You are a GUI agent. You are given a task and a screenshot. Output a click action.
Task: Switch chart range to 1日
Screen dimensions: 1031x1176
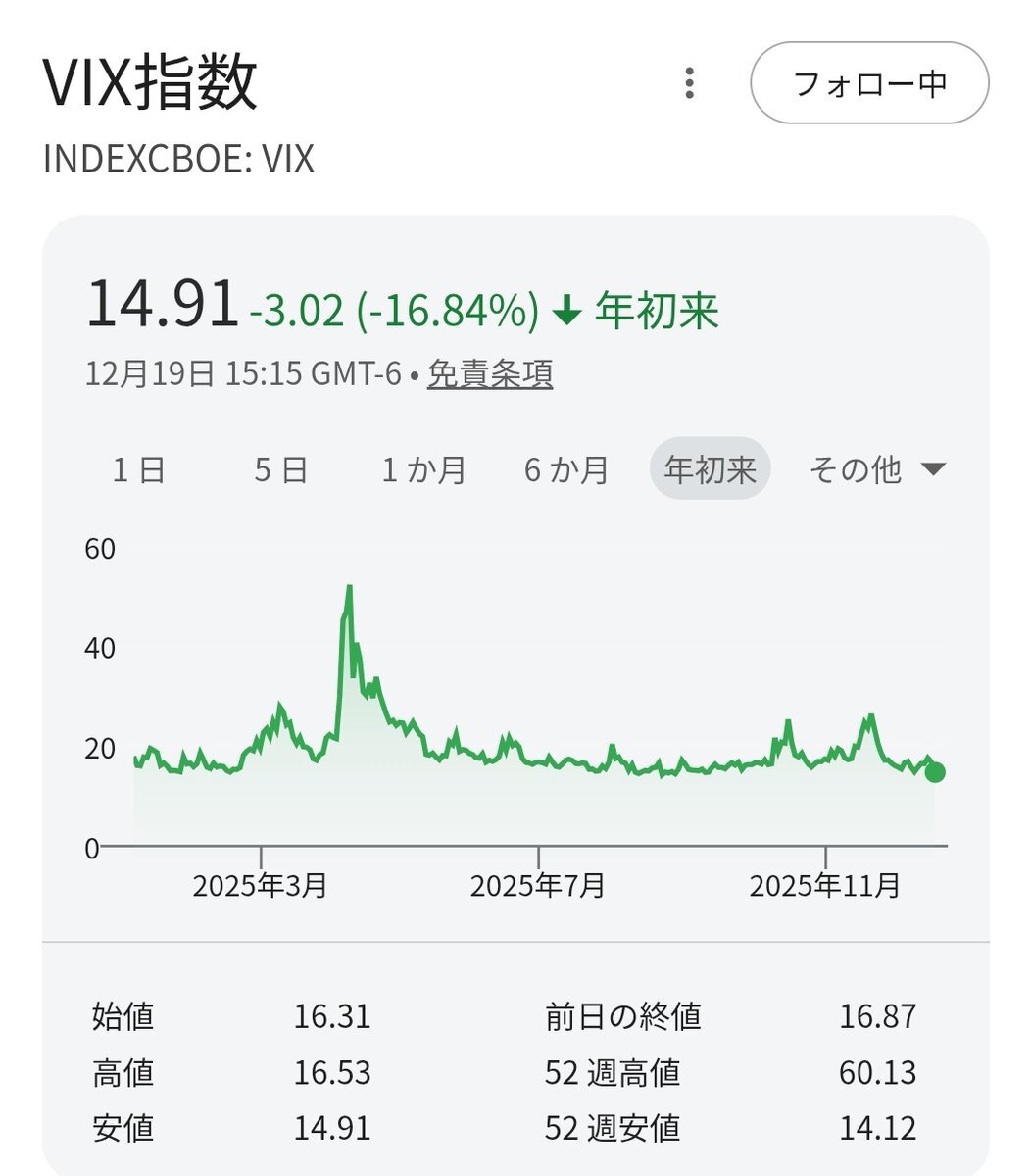pos(138,469)
